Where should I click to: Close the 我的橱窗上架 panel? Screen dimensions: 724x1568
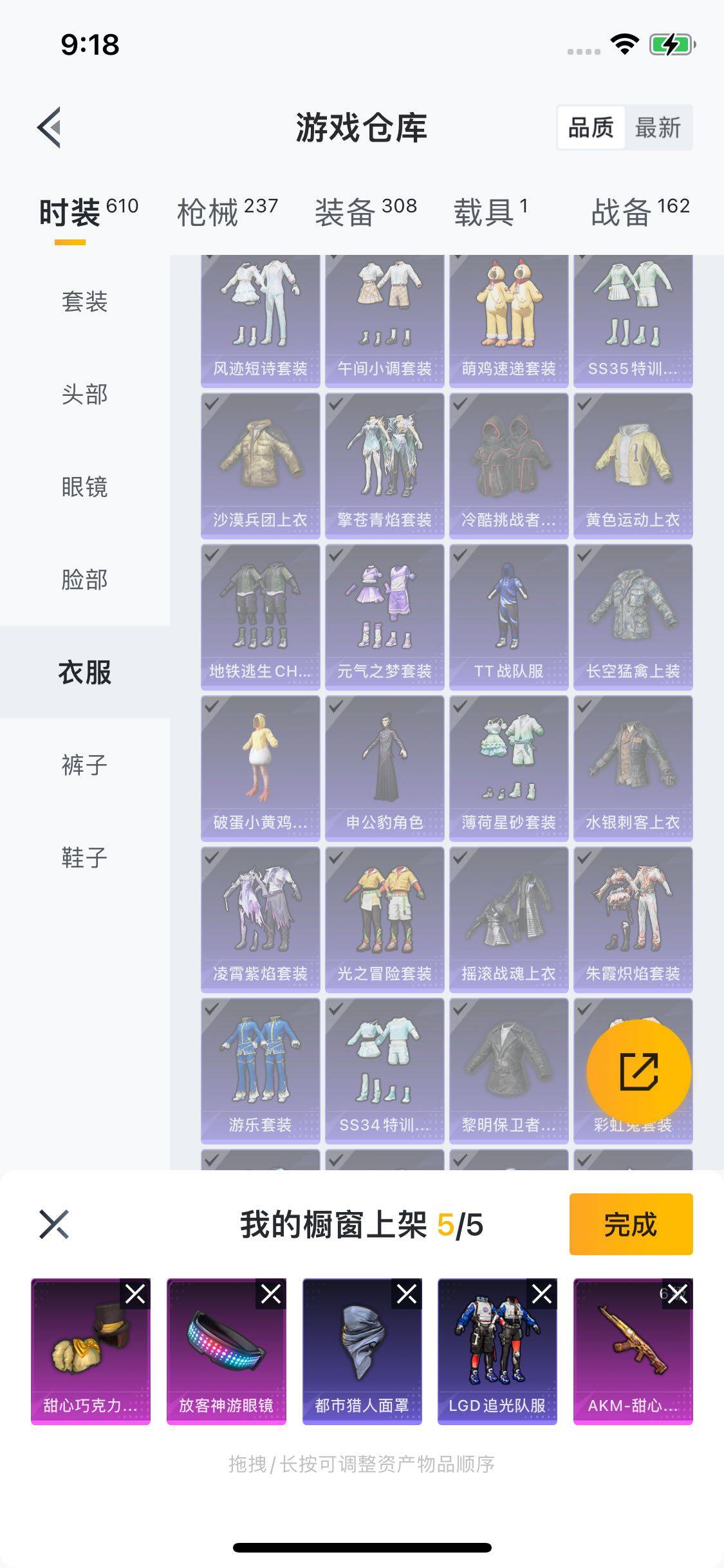click(54, 1224)
